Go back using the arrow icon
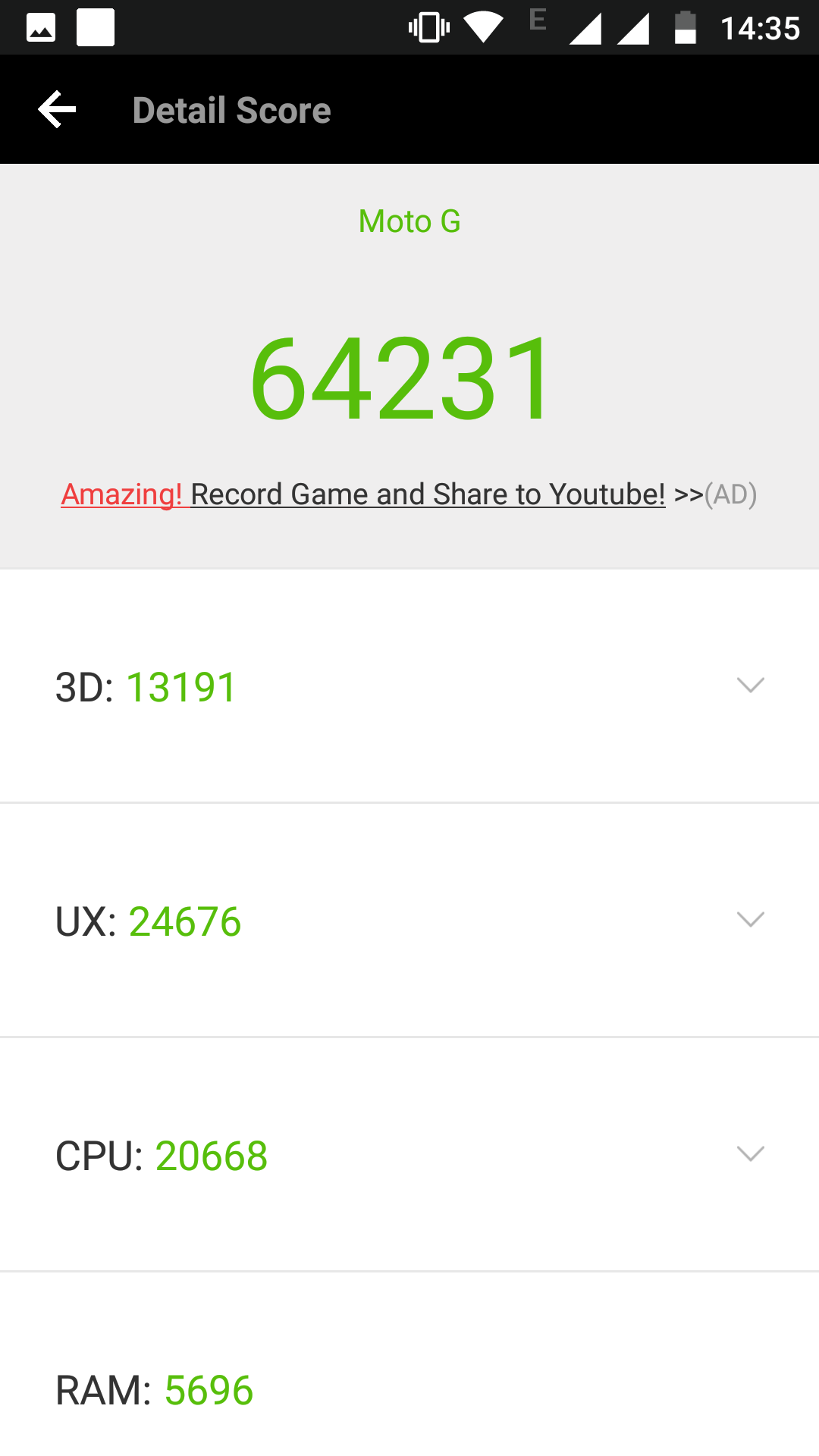The image size is (819, 1456). [58, 110]
